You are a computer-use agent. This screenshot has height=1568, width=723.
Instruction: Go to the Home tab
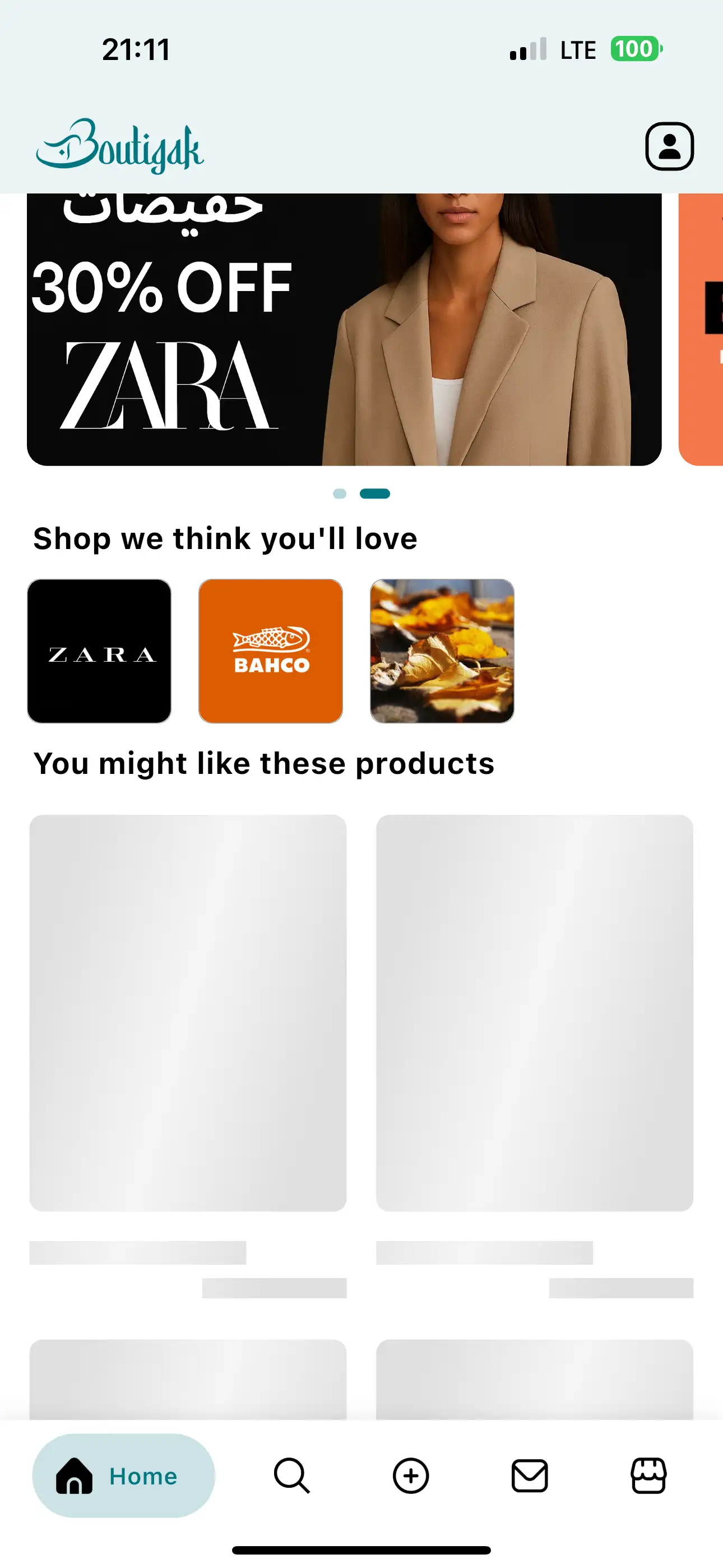pos(123,1475)
